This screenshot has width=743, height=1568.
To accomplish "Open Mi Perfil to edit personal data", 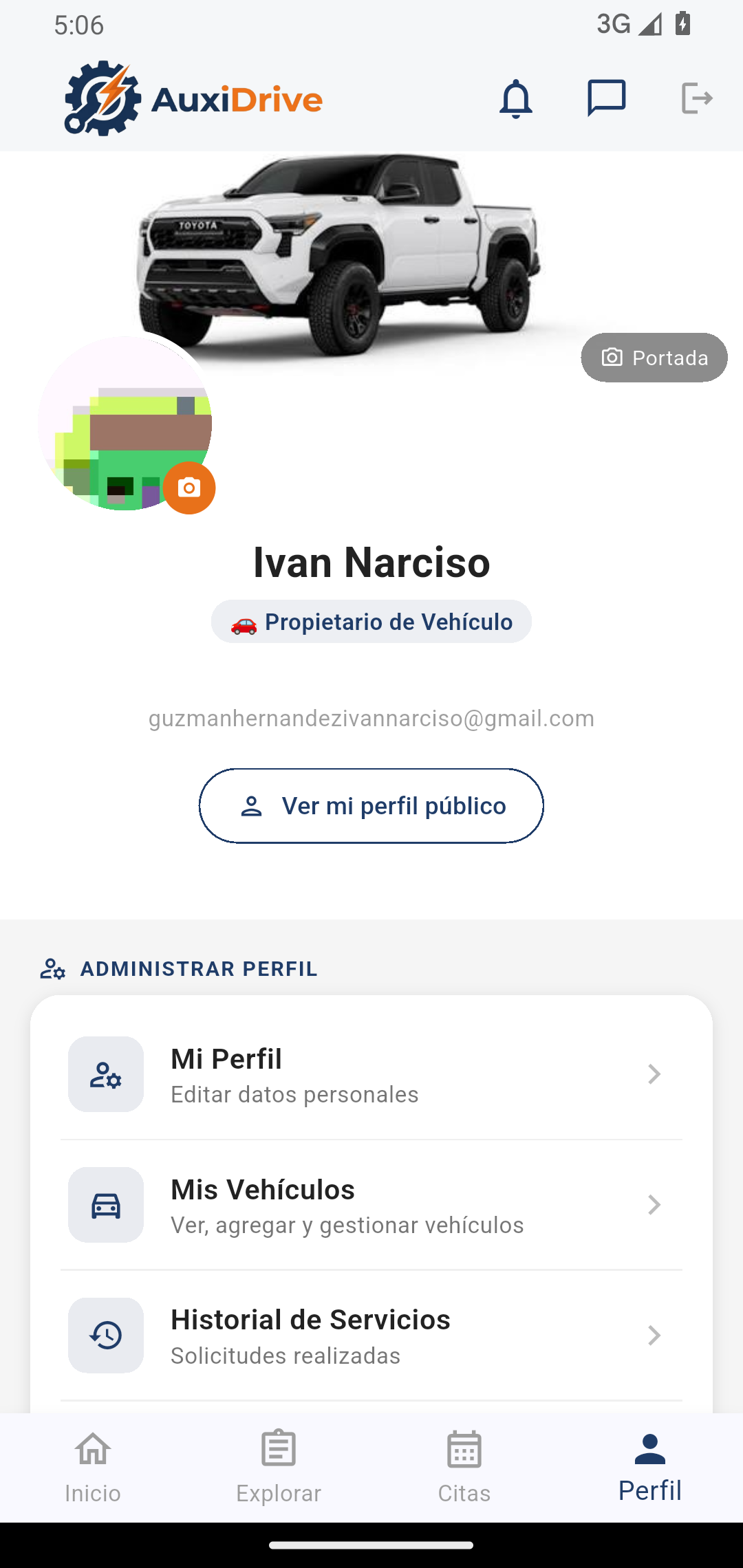I will click(371, 1074).
